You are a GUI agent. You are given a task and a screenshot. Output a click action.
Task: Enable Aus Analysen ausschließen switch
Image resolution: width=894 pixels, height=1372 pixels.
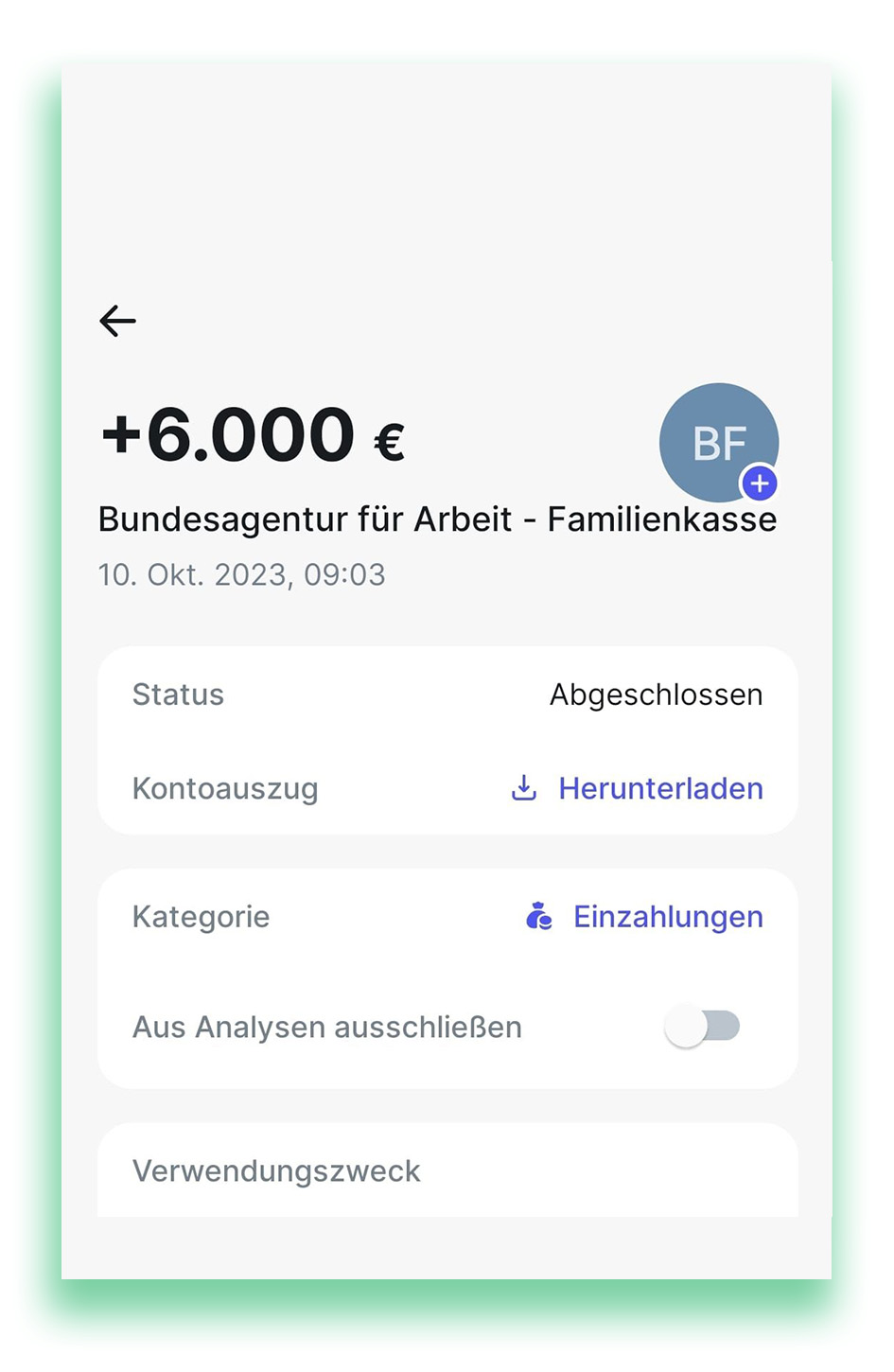[702, 1027]
